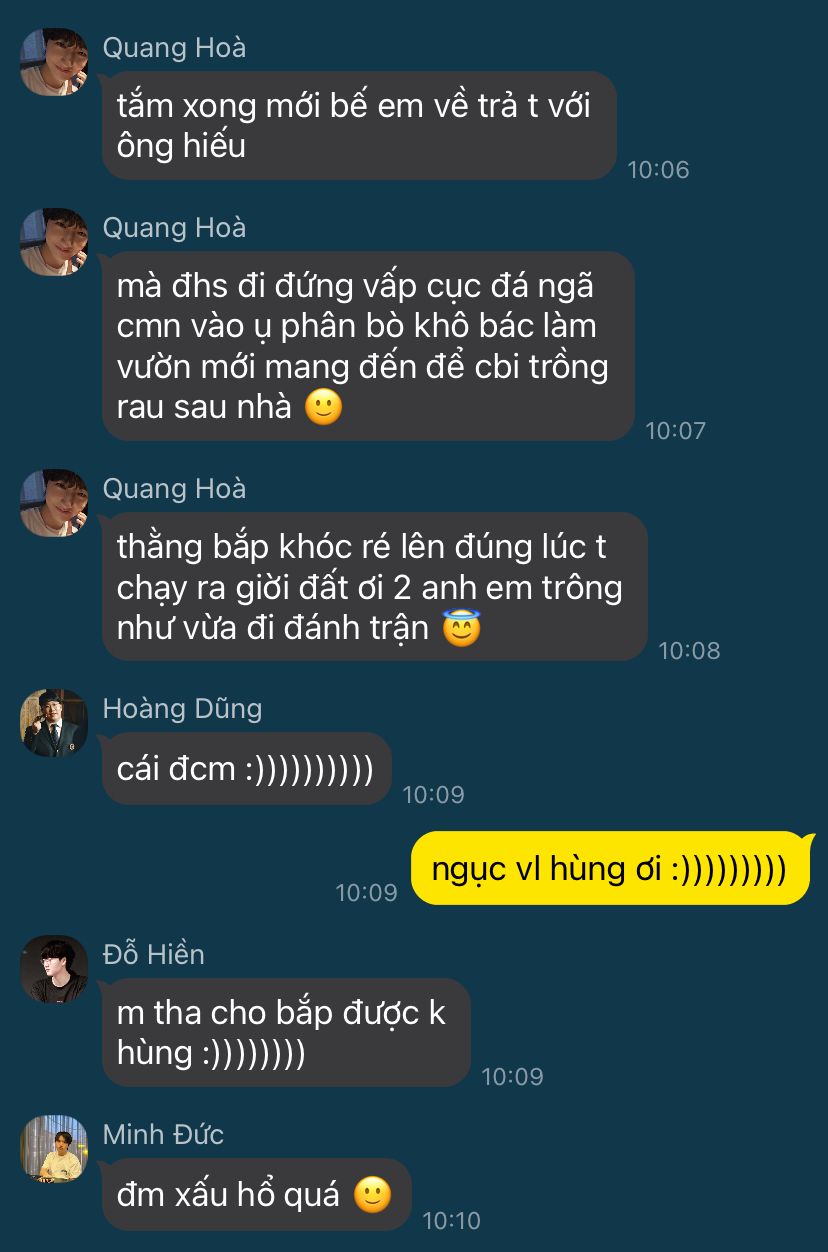
Task: Open Hoàng Dũng's profile picture
Action: pyautogui.click(x=54, y=722)
